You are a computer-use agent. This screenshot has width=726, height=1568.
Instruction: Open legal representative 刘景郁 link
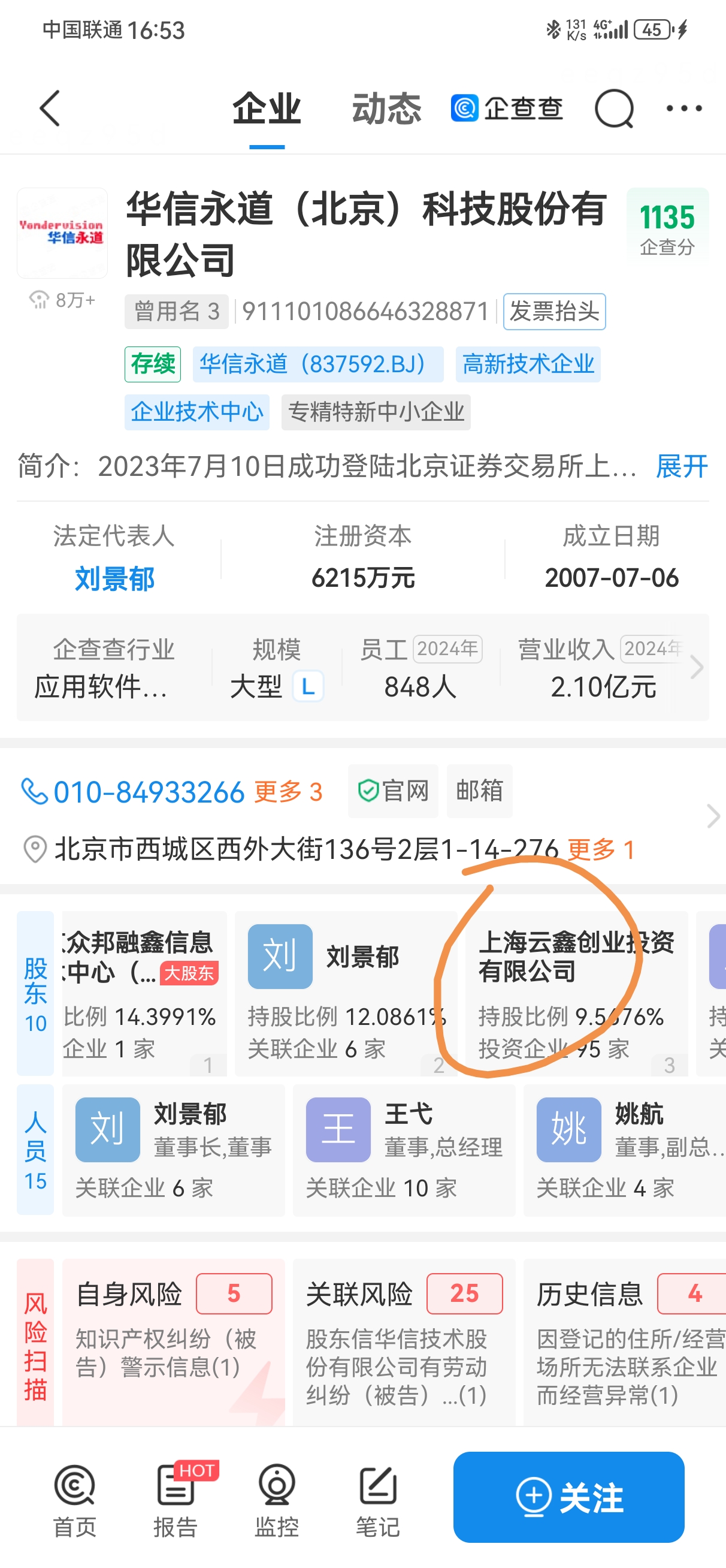pyautogui.click(x=114, y=578)
